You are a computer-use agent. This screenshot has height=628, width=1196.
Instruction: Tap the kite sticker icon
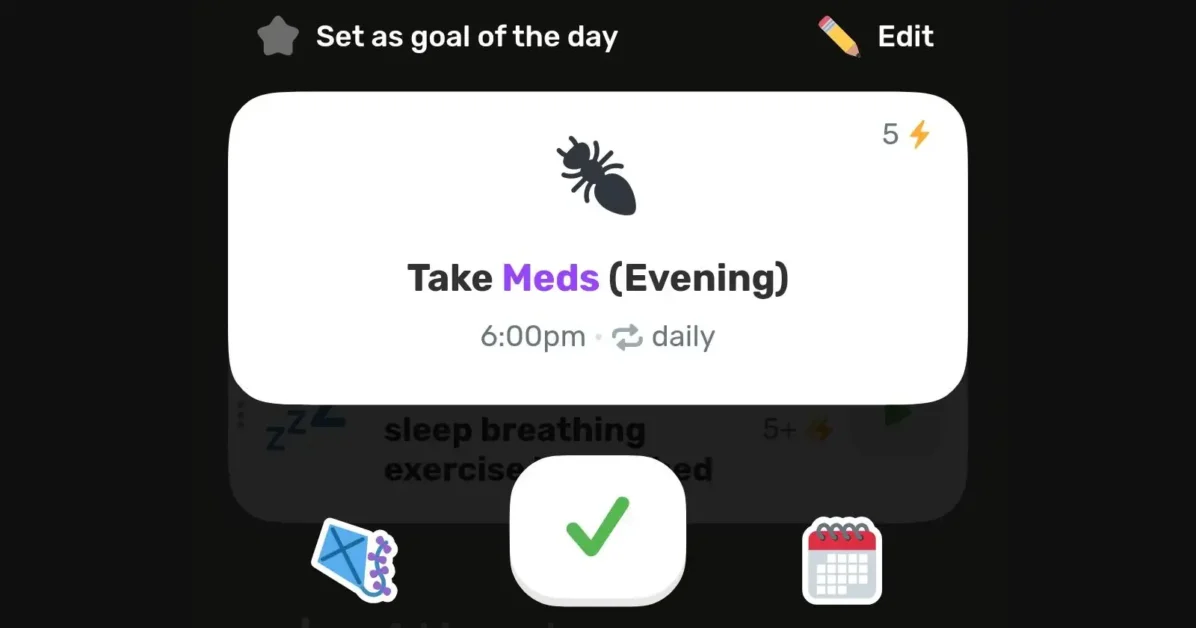(x=355, y=559)
